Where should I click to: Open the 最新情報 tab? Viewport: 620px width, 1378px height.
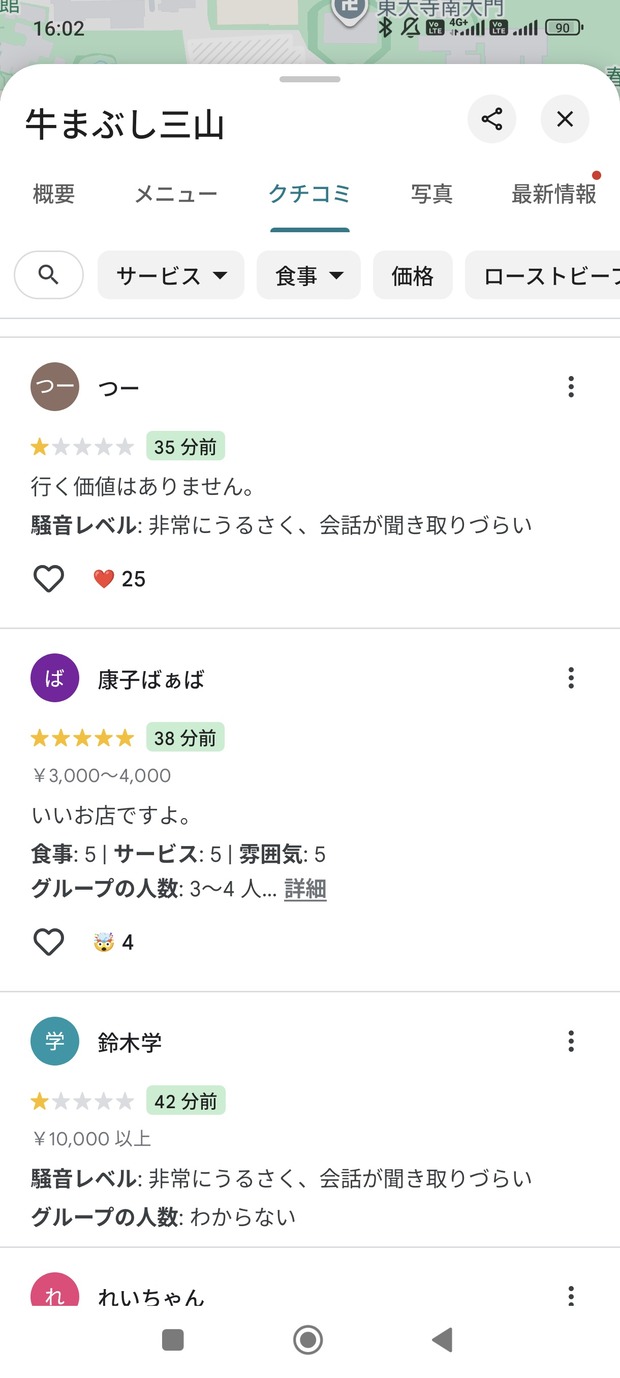[x=554, y=194]
